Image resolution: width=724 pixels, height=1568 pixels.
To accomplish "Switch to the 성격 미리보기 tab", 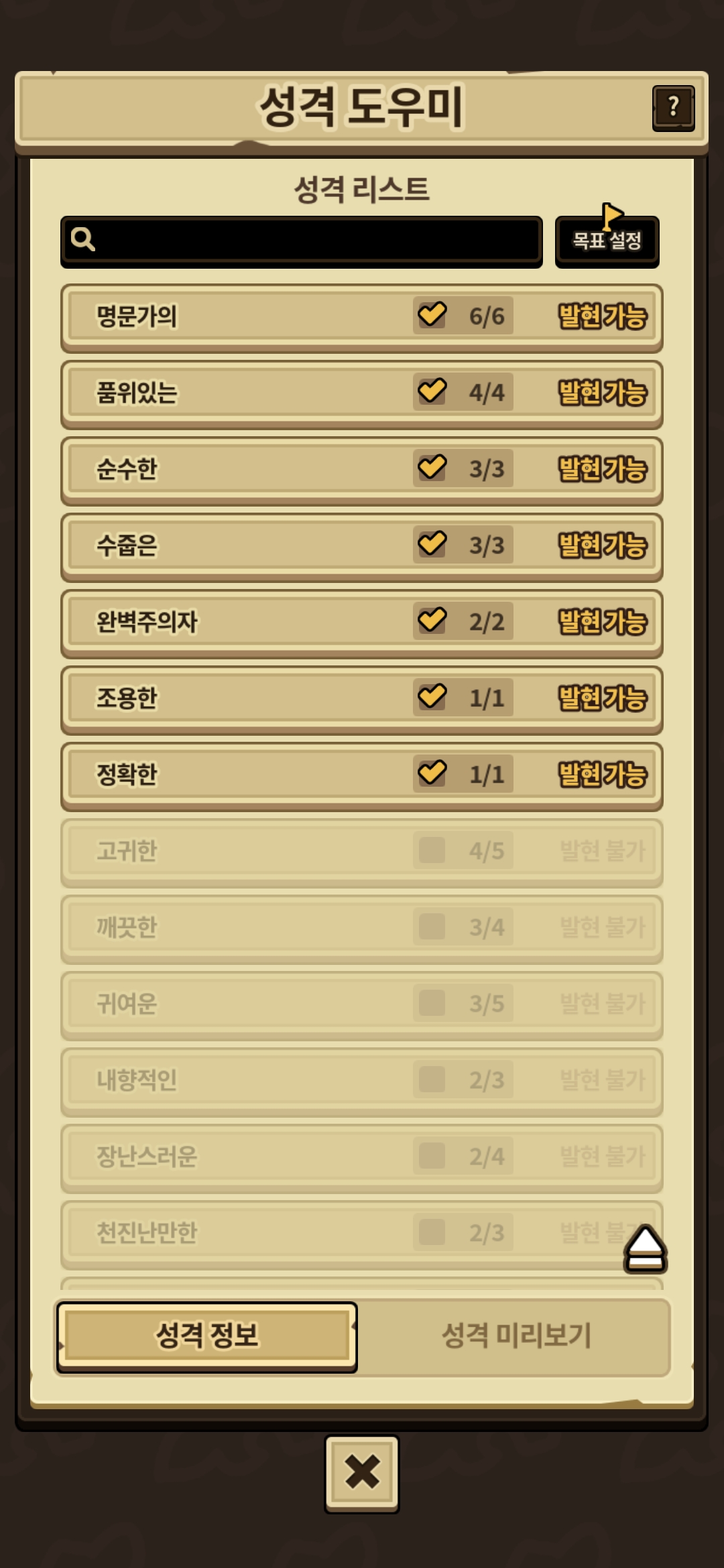I will tap(516, 1336).
